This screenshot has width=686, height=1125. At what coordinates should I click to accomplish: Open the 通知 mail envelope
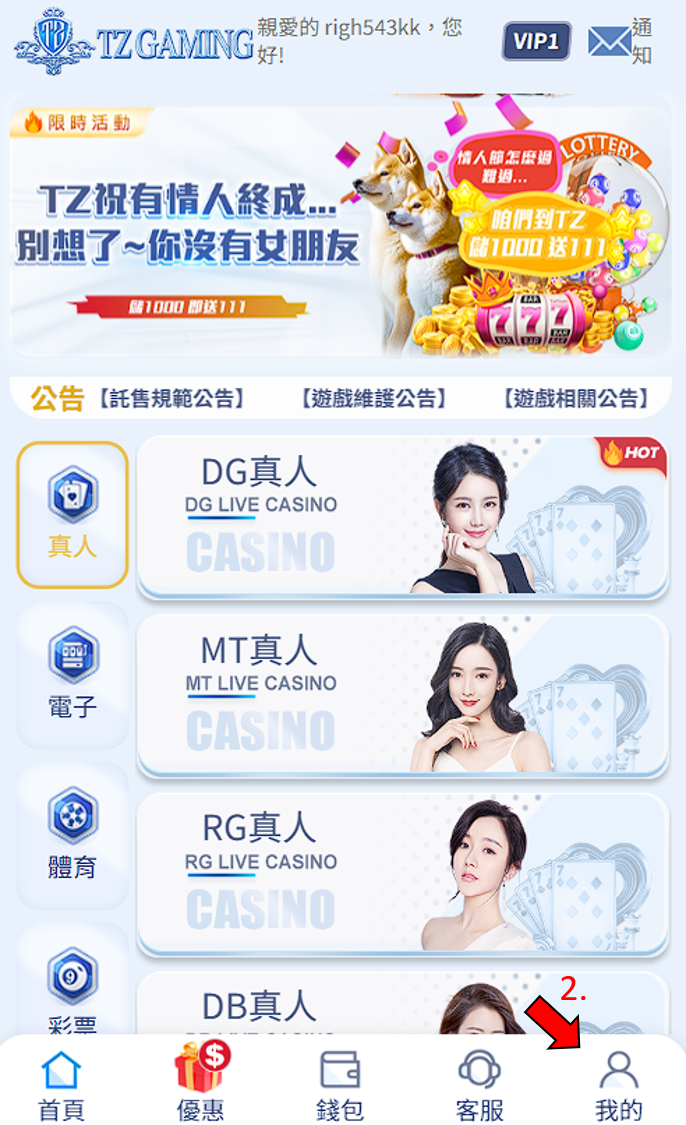[x=609, y=41]
